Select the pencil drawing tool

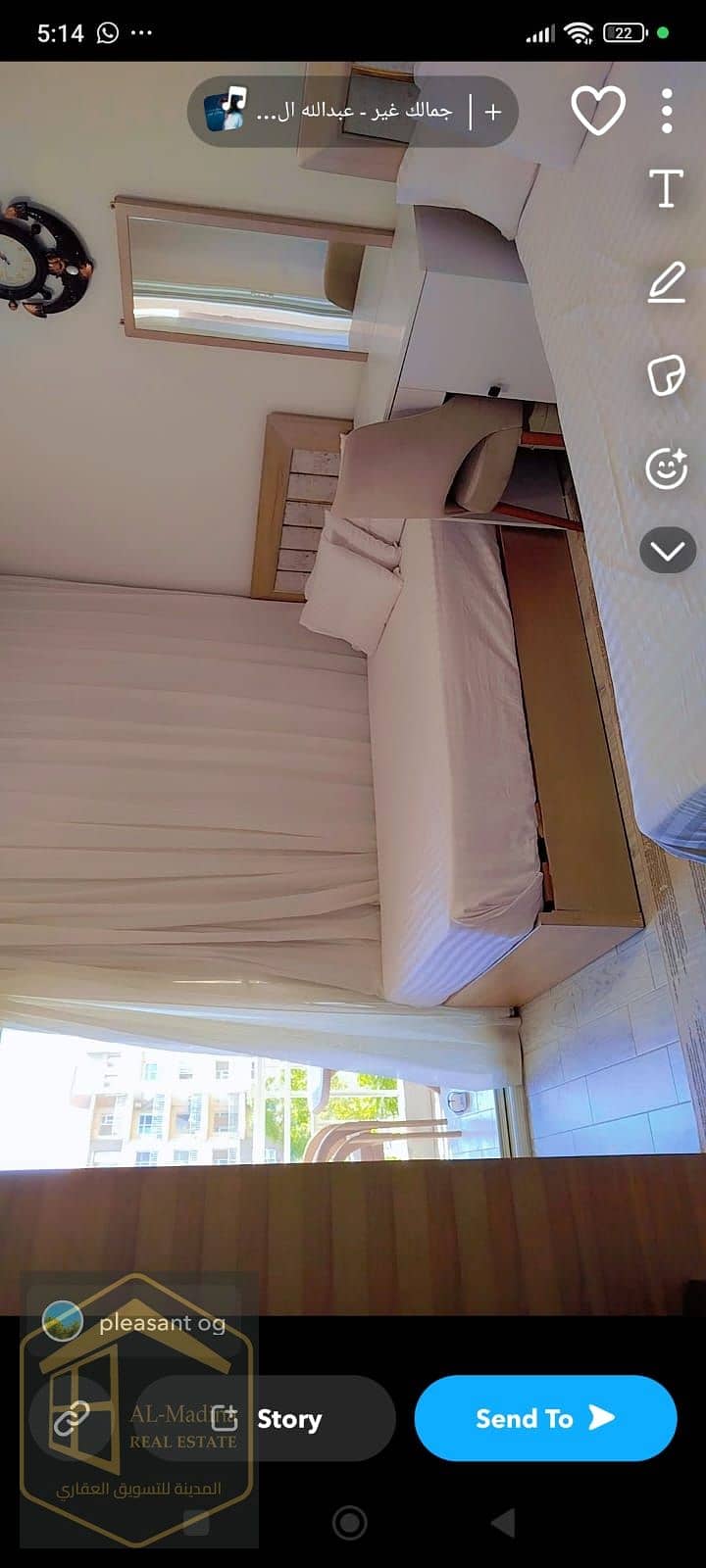(667, 283)
